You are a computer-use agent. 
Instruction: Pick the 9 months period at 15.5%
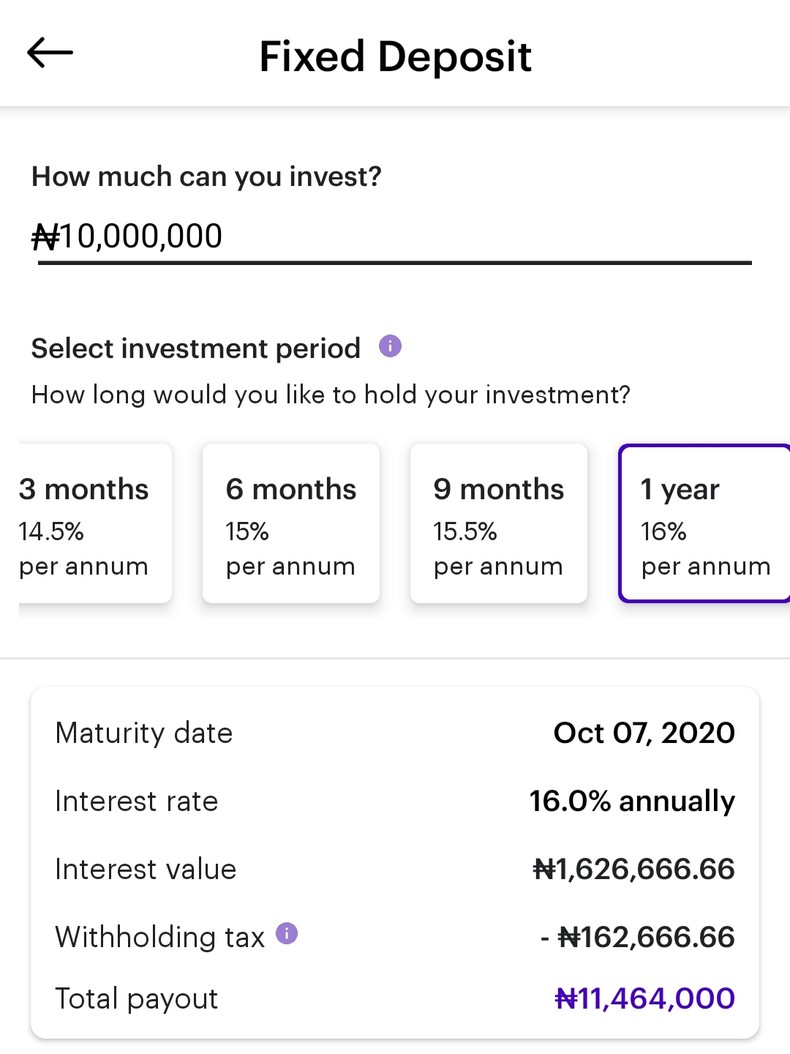coord(498,523)
